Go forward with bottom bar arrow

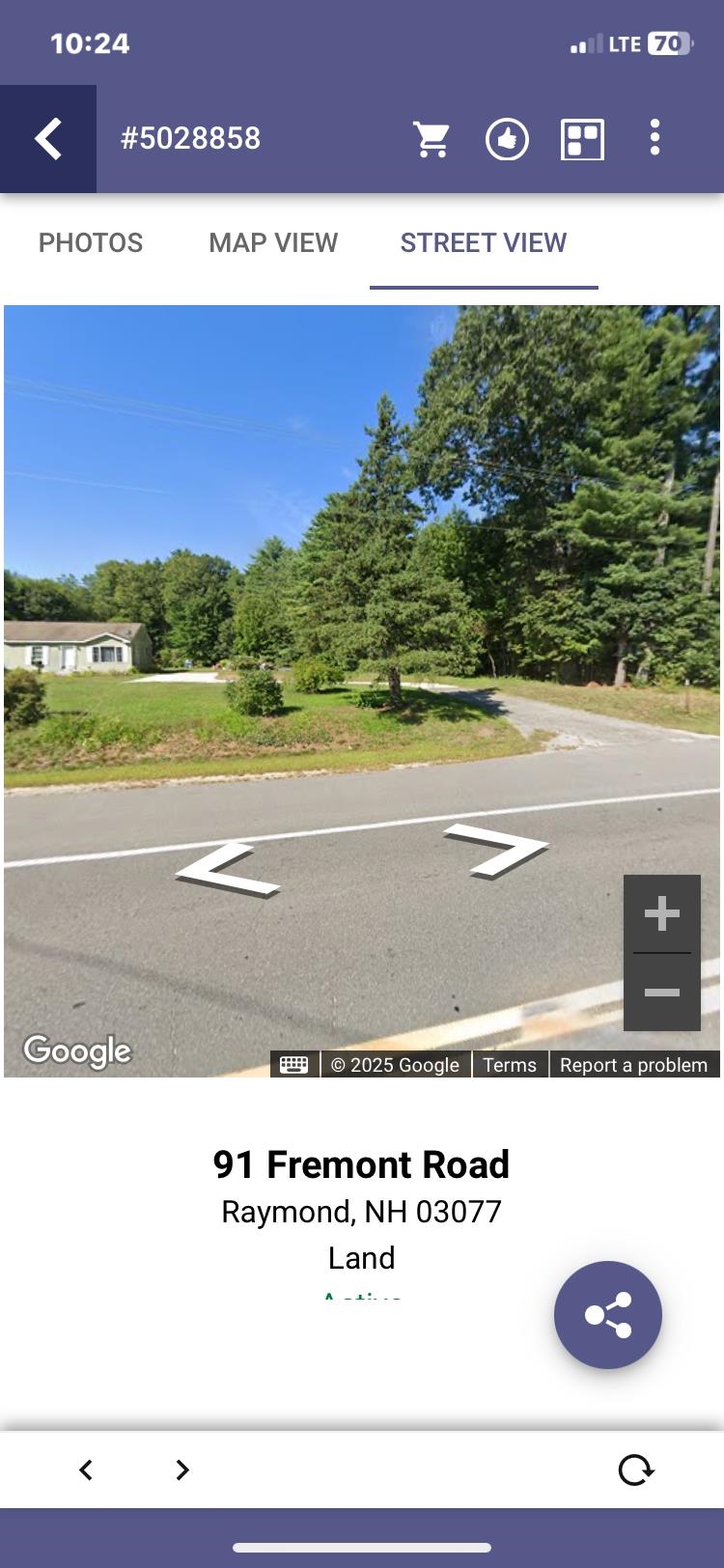182,1470
